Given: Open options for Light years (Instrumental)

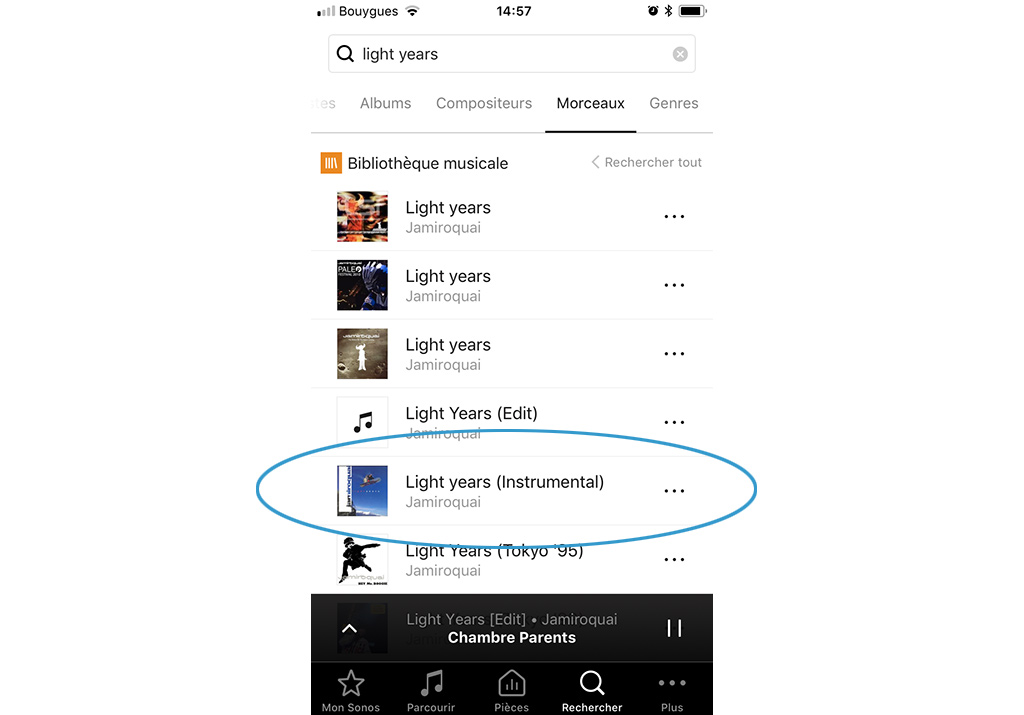Looking at the screenshot, I should point(674,491).
